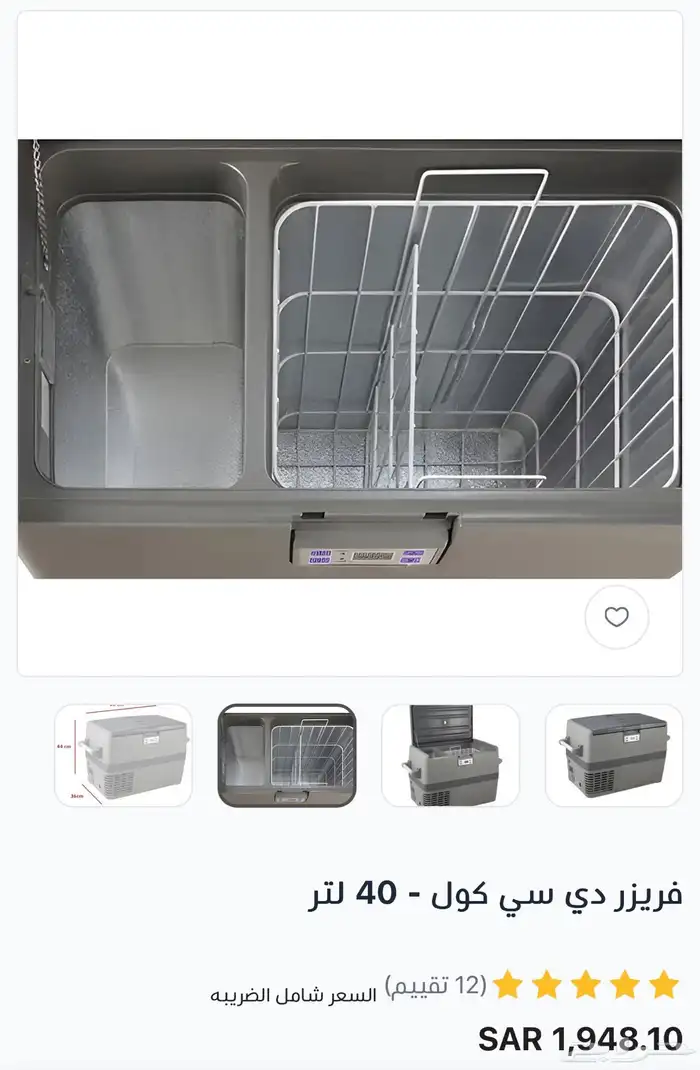
Task: Show the thumbnail with the freezer dimensions
Action: [x=123, y=755]
